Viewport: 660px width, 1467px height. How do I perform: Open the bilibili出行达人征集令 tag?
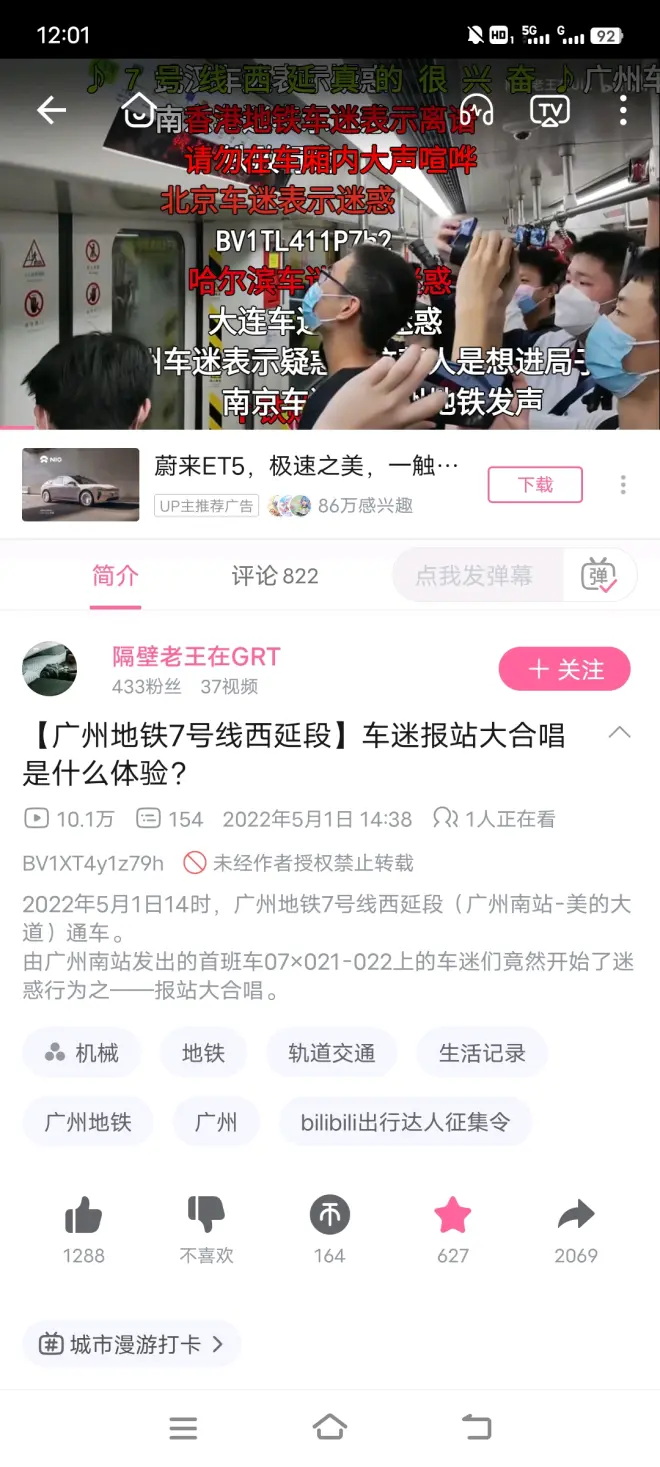[404, 1122]
